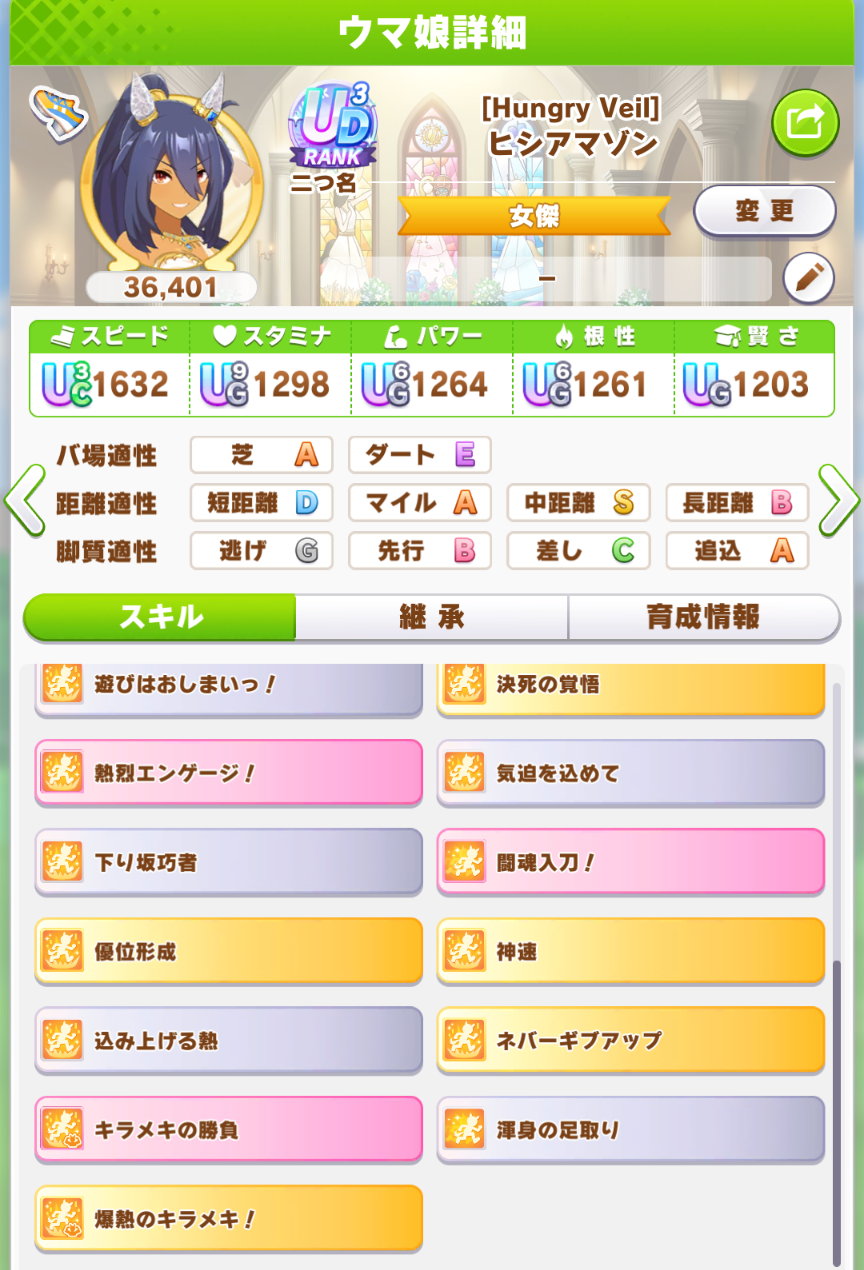This screenshot has width=864, height=1270.
Task: Open the 込み上げる熱 skill
Action: click(229, 1040)
